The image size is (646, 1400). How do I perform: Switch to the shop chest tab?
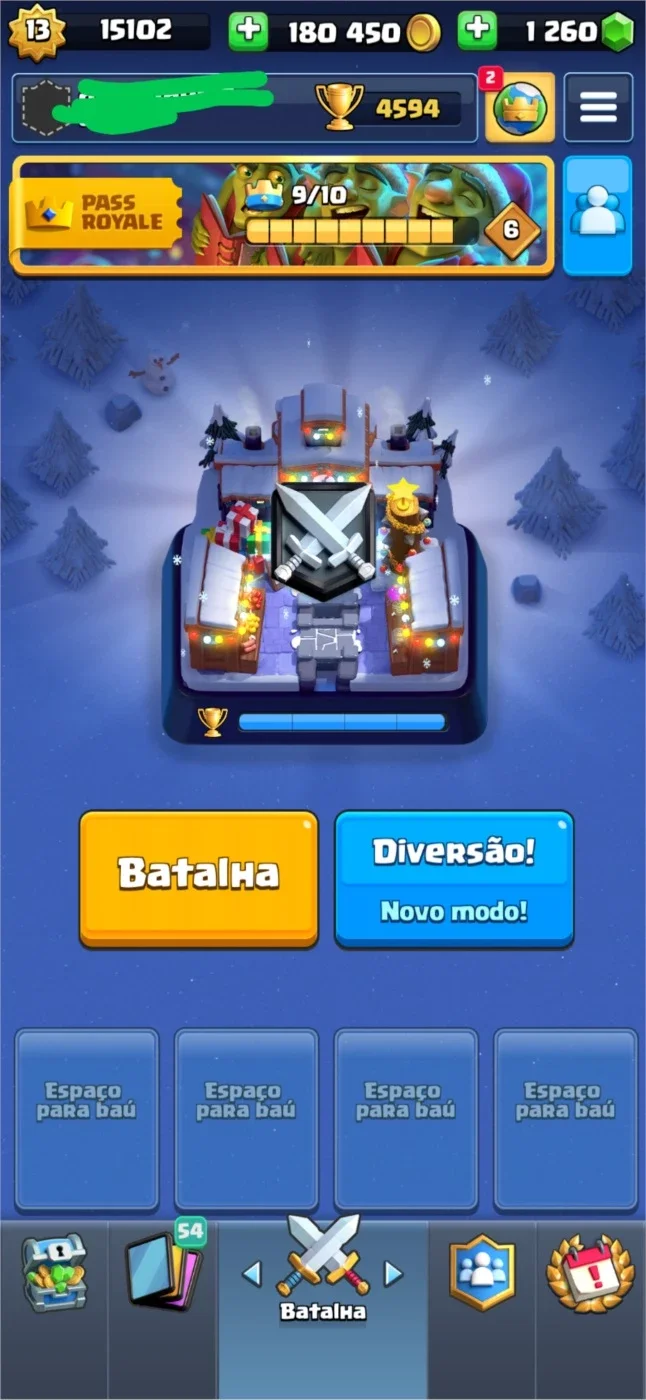click(54, 1275)
